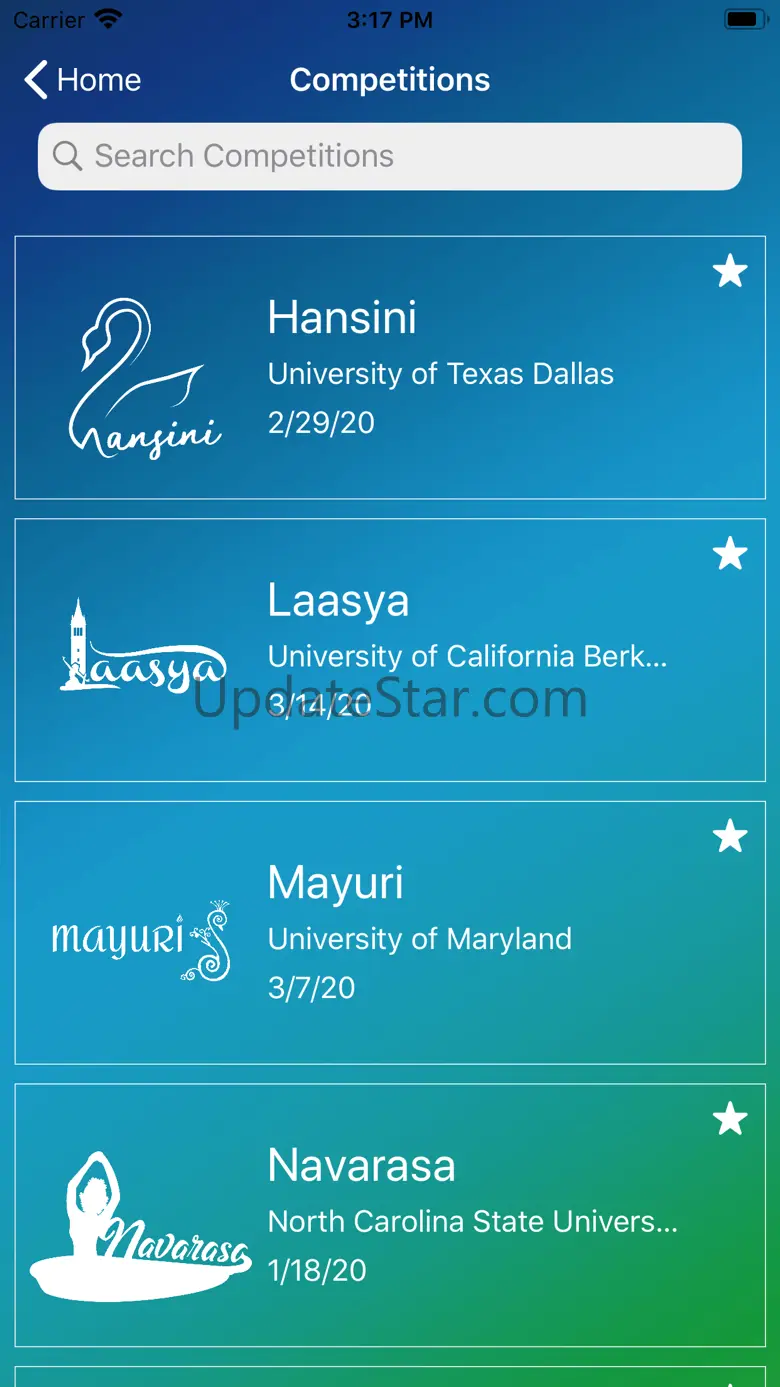Toggle the favorite star on Mayuri

click(x=730, y=837)
